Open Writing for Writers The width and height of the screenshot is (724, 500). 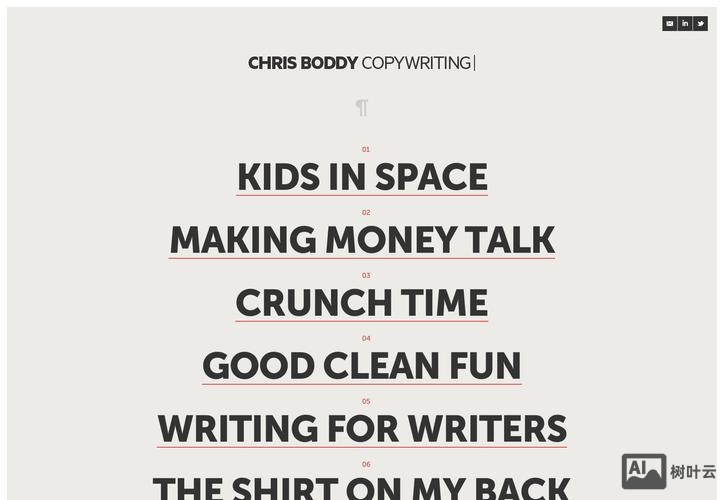[362, 429]
